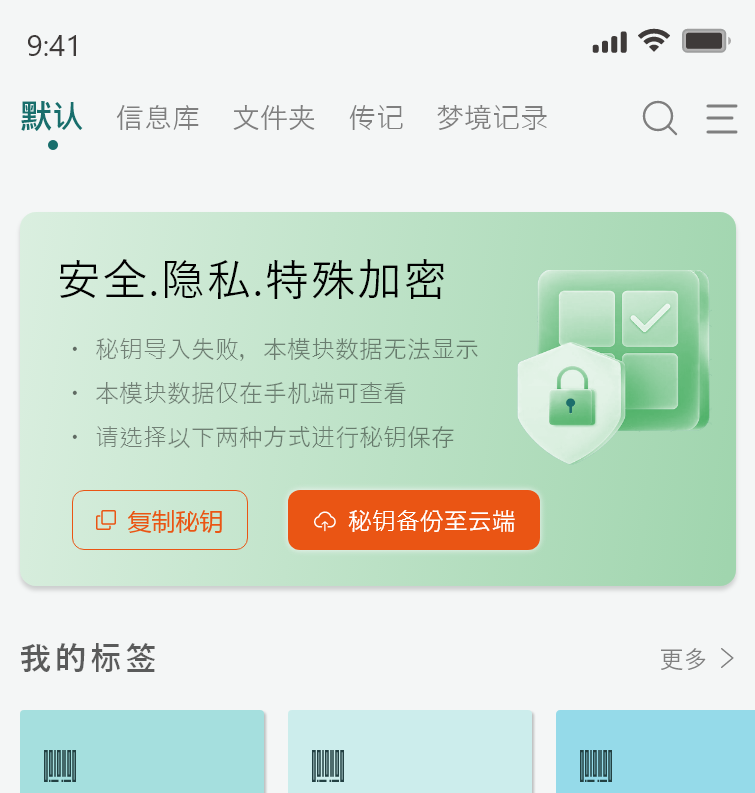Go to the 传记 tab

[x=376, y=118]
